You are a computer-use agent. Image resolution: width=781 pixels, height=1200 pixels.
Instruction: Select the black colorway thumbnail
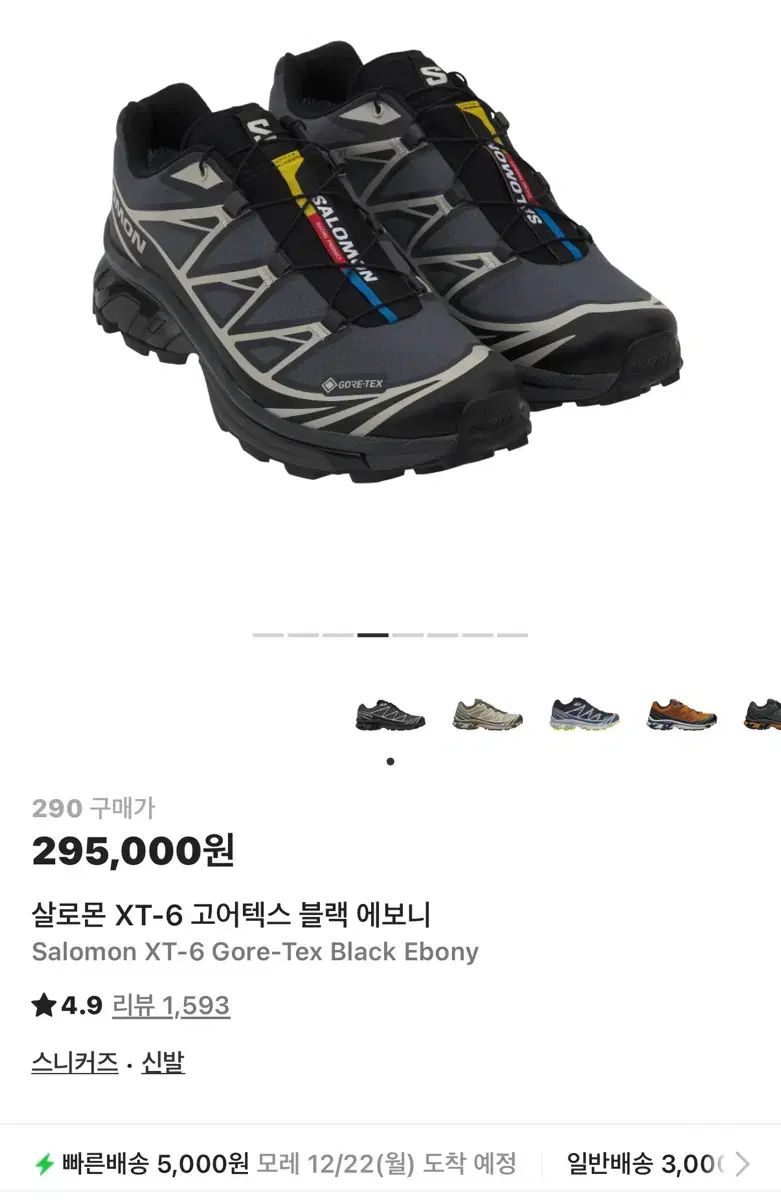coord(388,713)
